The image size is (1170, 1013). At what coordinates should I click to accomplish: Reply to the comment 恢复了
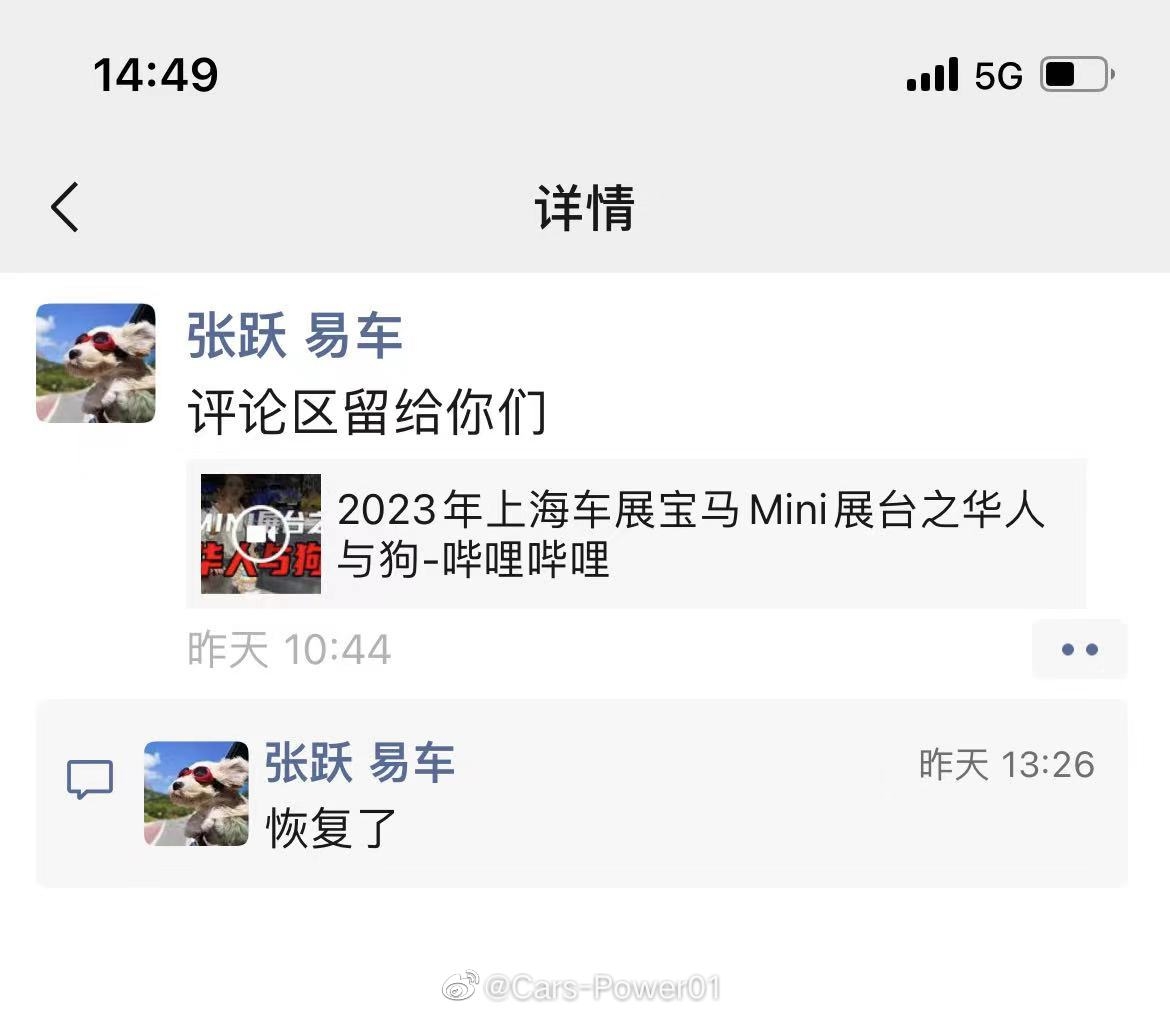click(x=332, y=829)
